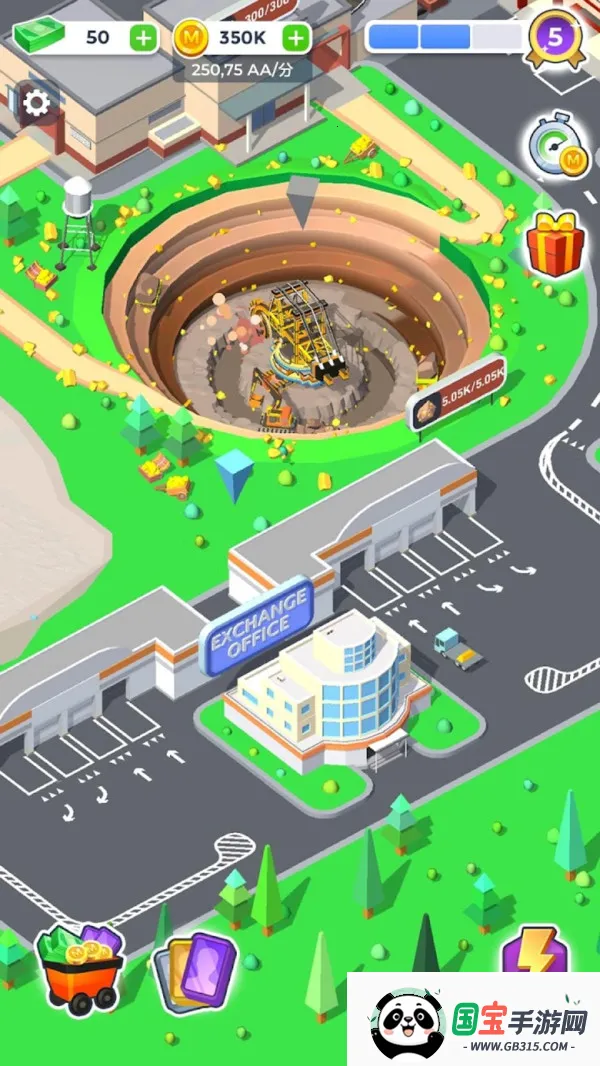Open the mine cart shop
This screenshot has height=1066, width=600.
point(81,968)
